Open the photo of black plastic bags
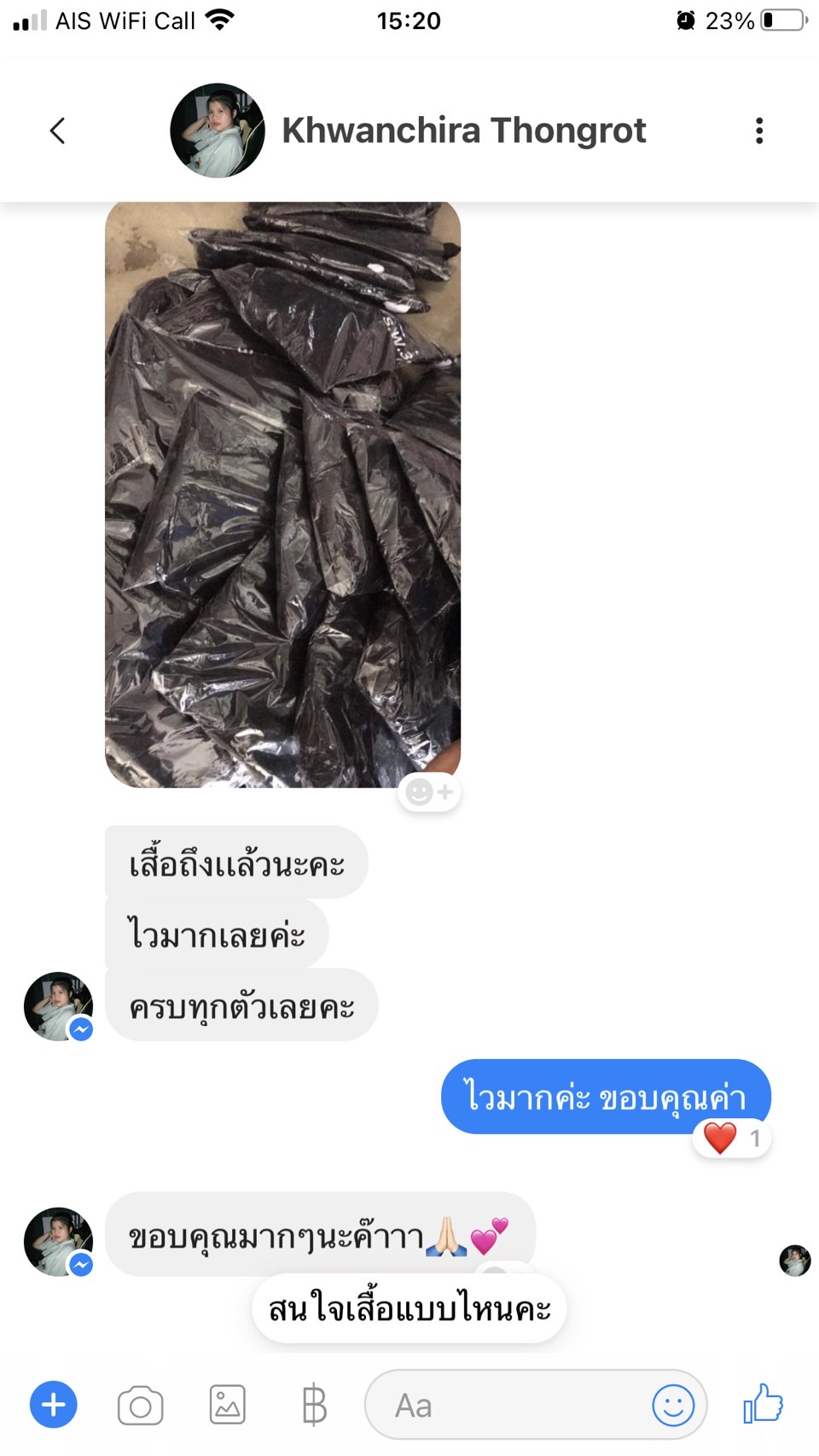 tap(282, 494)
